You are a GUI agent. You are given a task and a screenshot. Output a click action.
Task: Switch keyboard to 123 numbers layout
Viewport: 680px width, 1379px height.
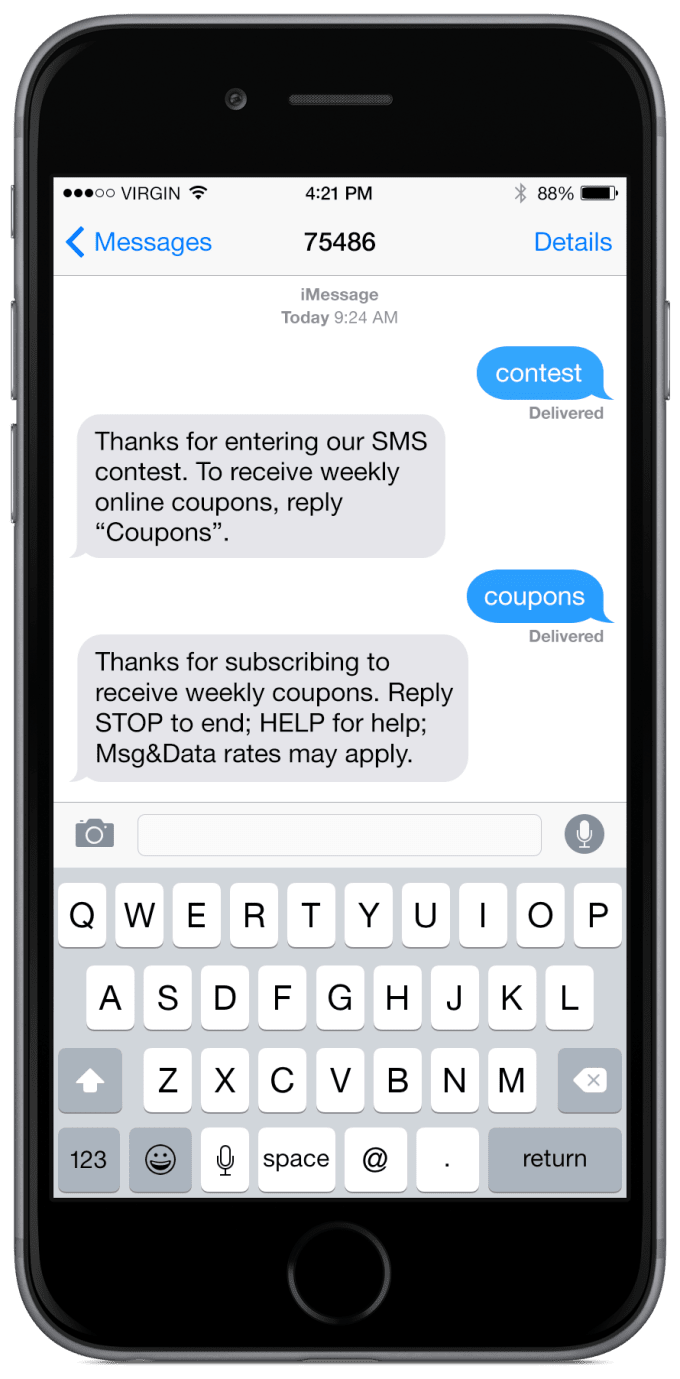89,1160
